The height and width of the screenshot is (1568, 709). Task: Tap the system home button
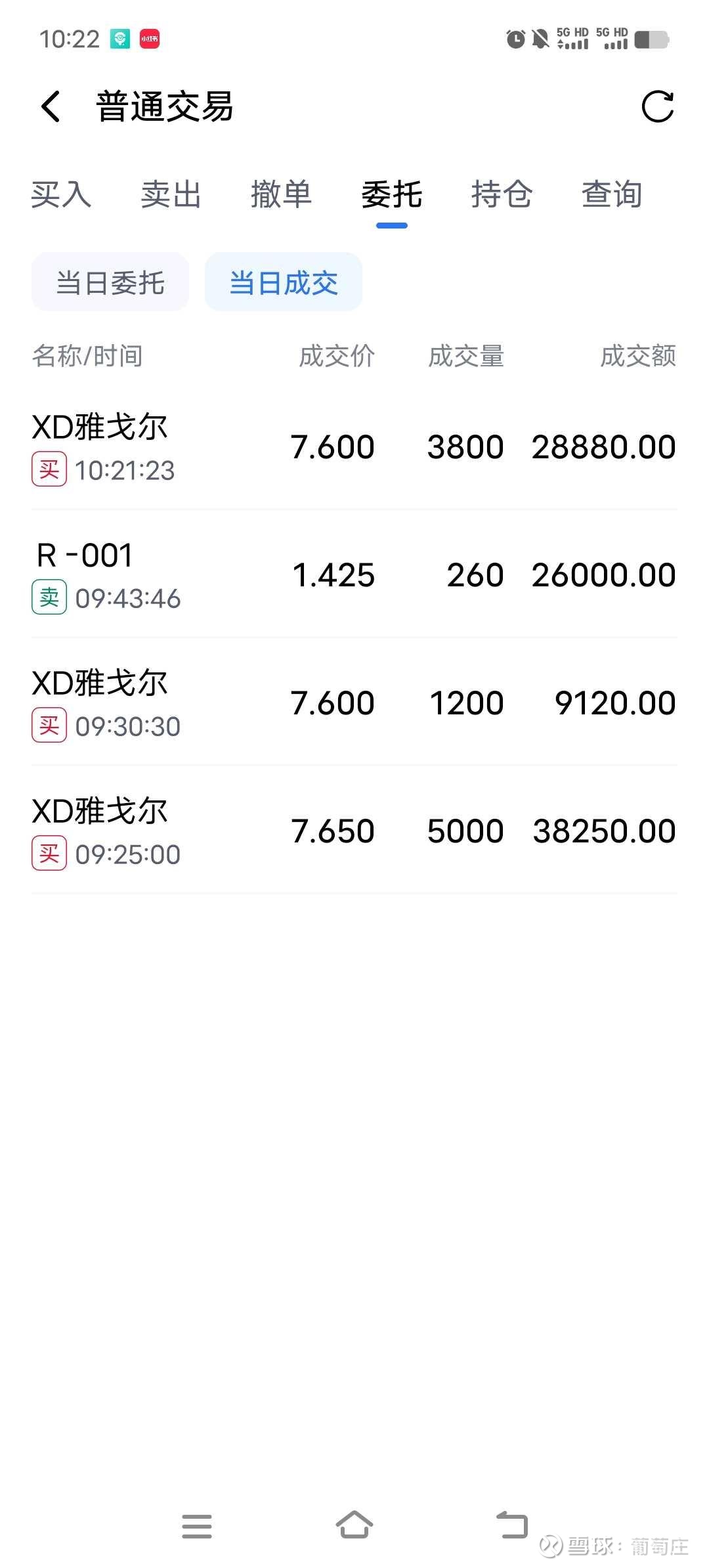354,1526
